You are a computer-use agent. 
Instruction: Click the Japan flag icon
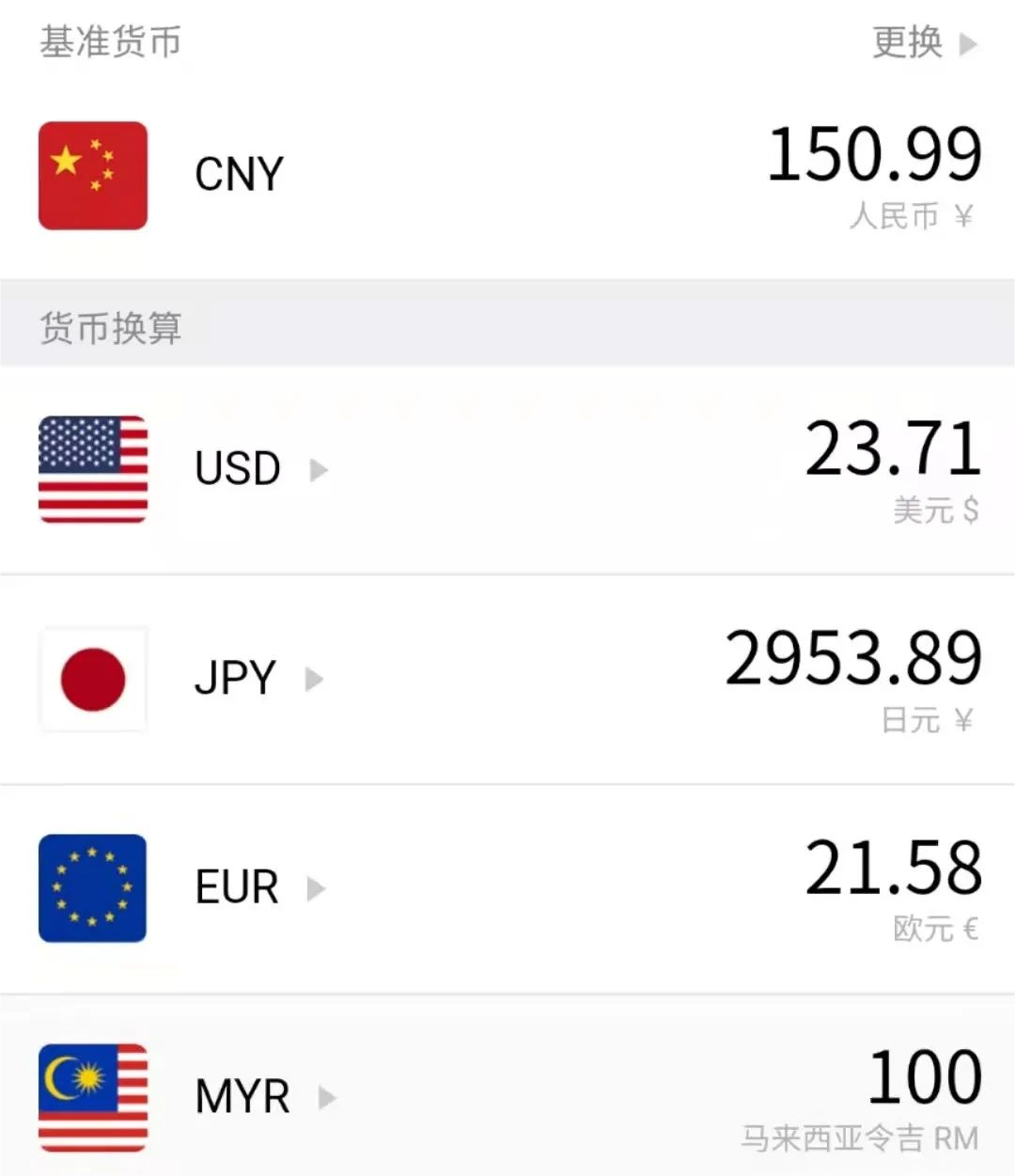[x=92, y=680]
